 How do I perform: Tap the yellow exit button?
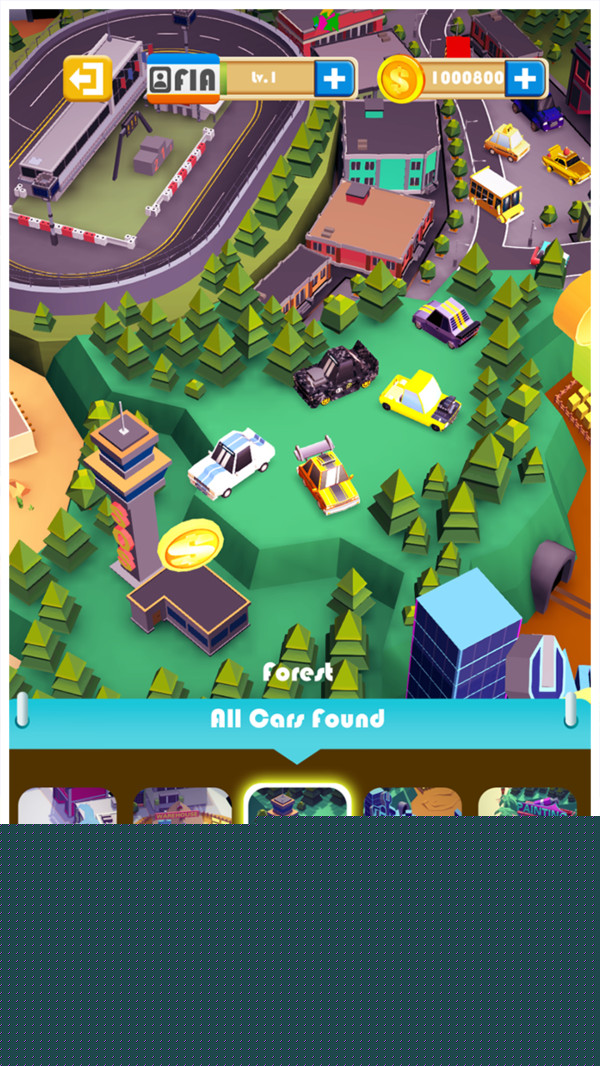pos(87,77)
